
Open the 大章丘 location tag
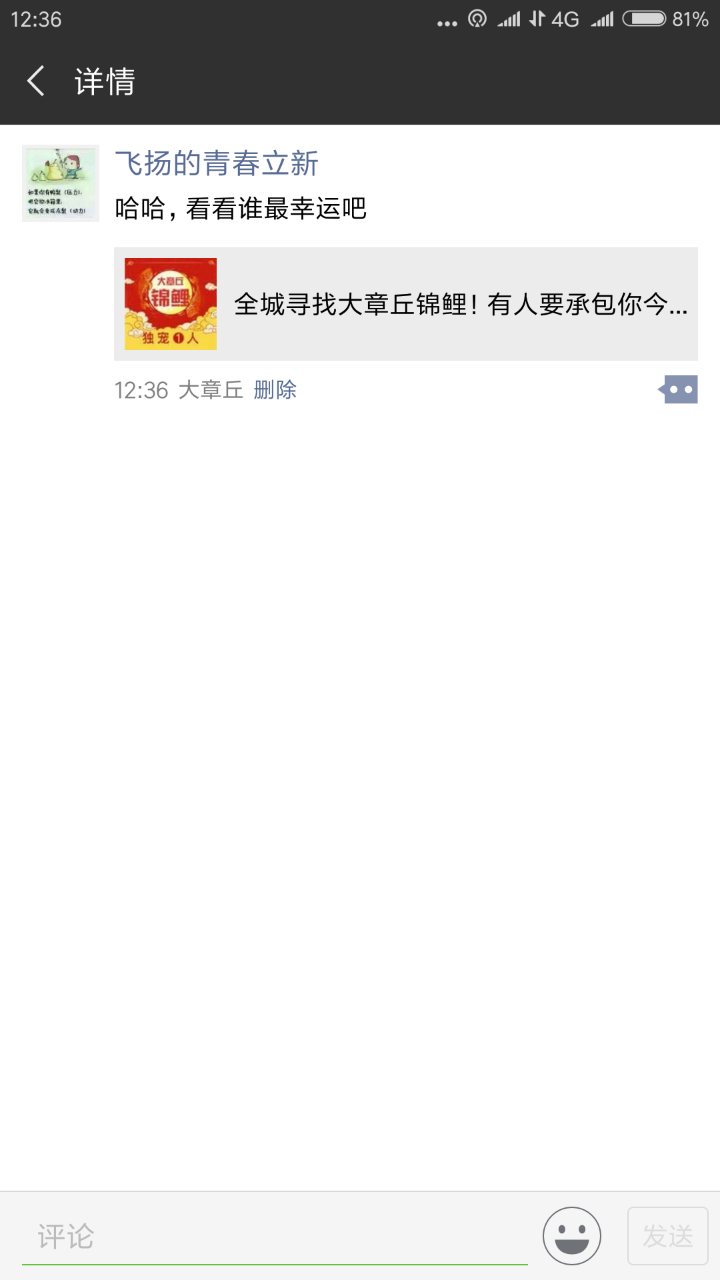(210, 390)
